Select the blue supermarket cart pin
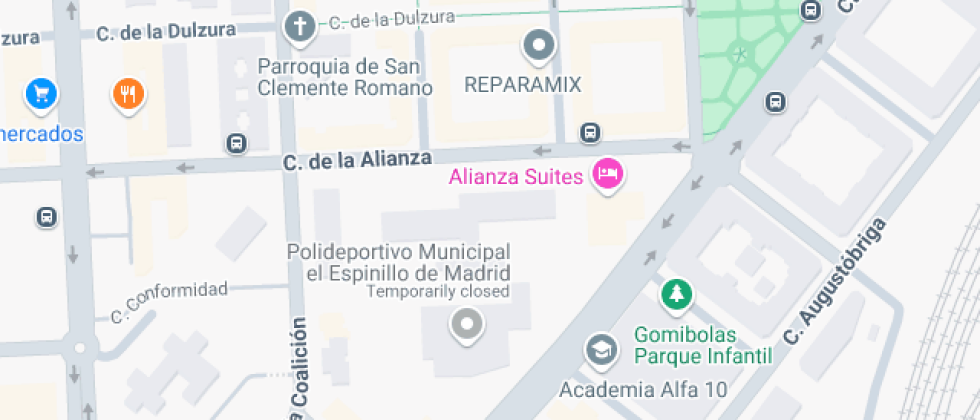This screenshot has height=420, width=980. click(41, 94)
